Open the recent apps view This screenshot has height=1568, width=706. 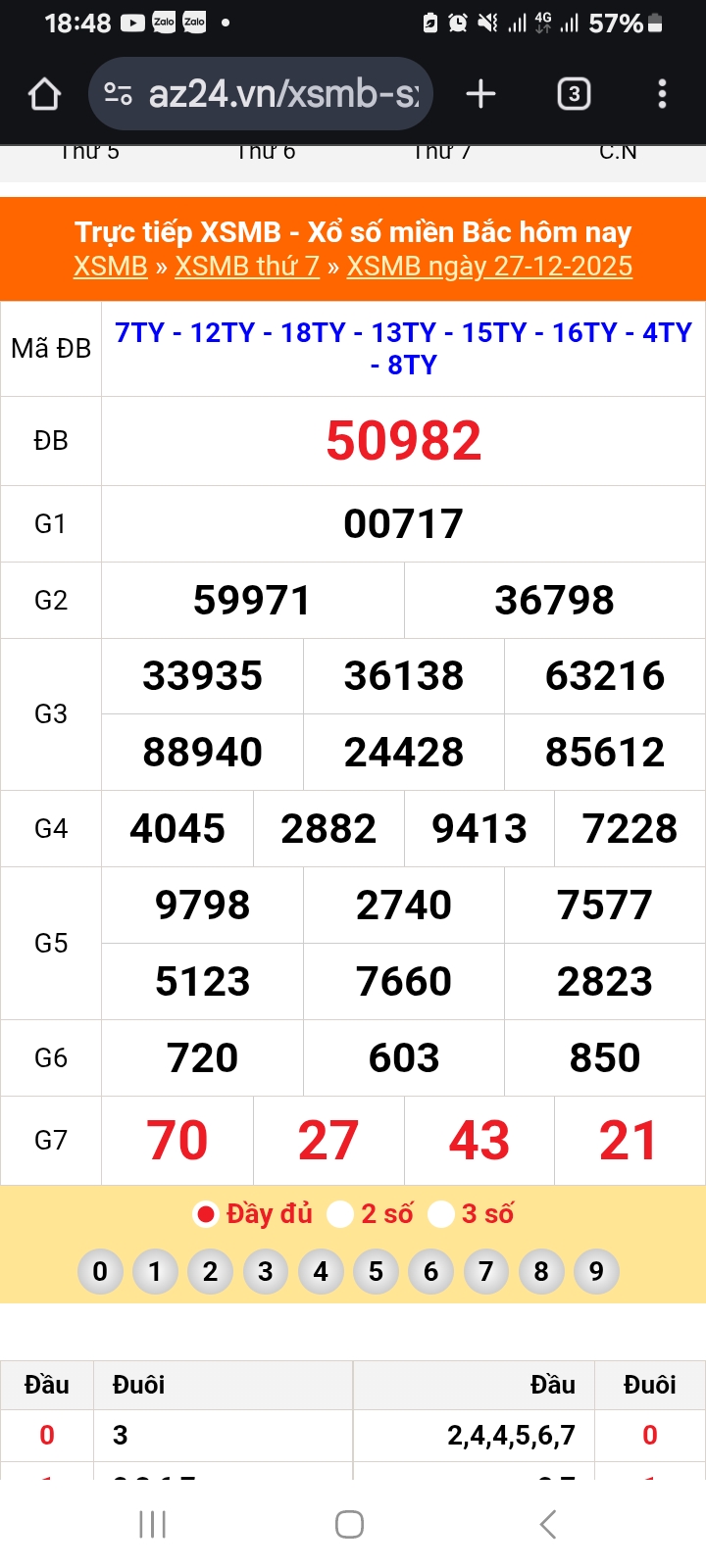tap(153, 1524)
